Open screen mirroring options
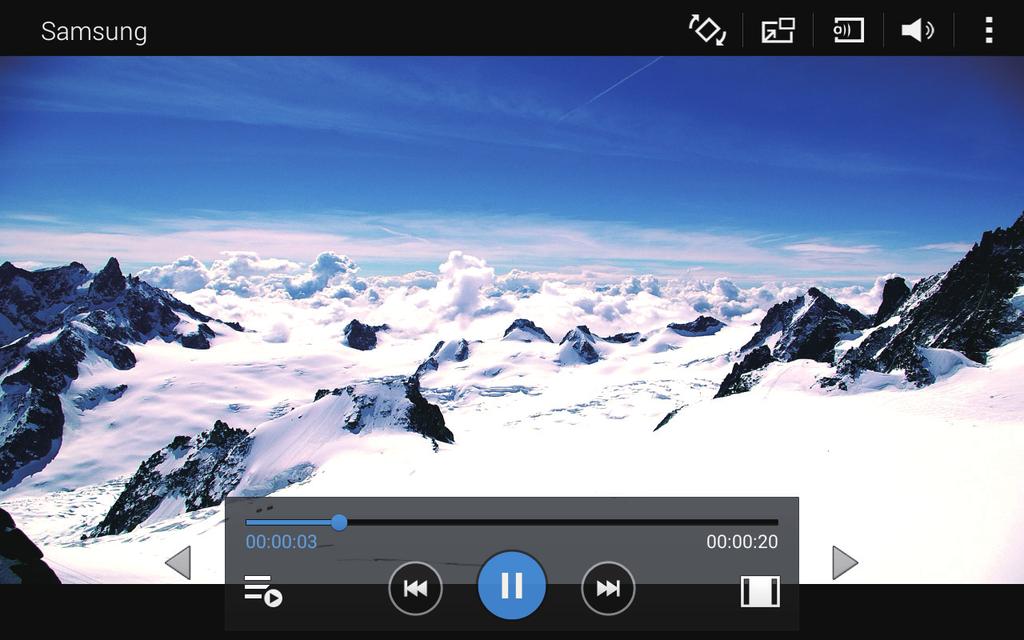Viewport: 1024px width, 640px height. click(x=848, y=30)
